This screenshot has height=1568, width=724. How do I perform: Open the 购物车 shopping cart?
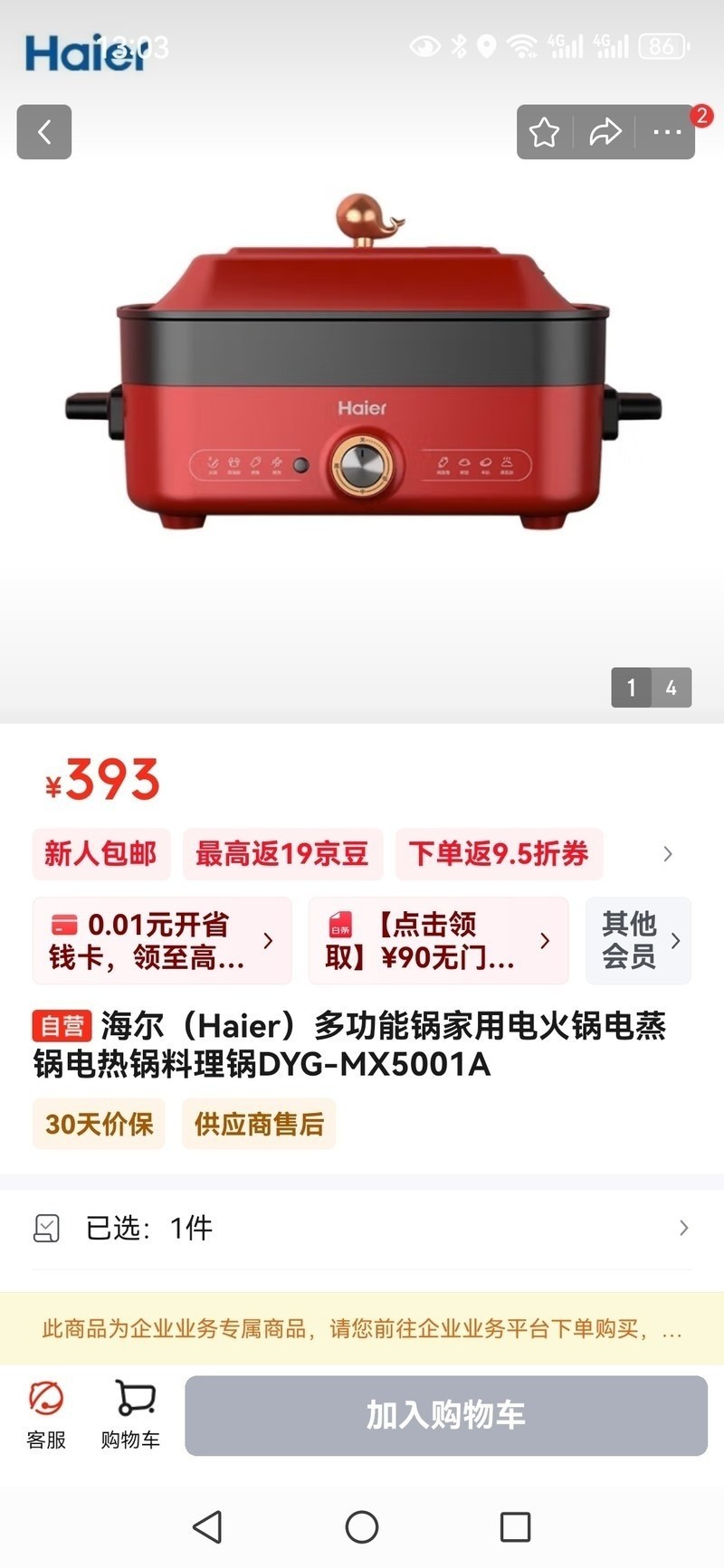131,1415
